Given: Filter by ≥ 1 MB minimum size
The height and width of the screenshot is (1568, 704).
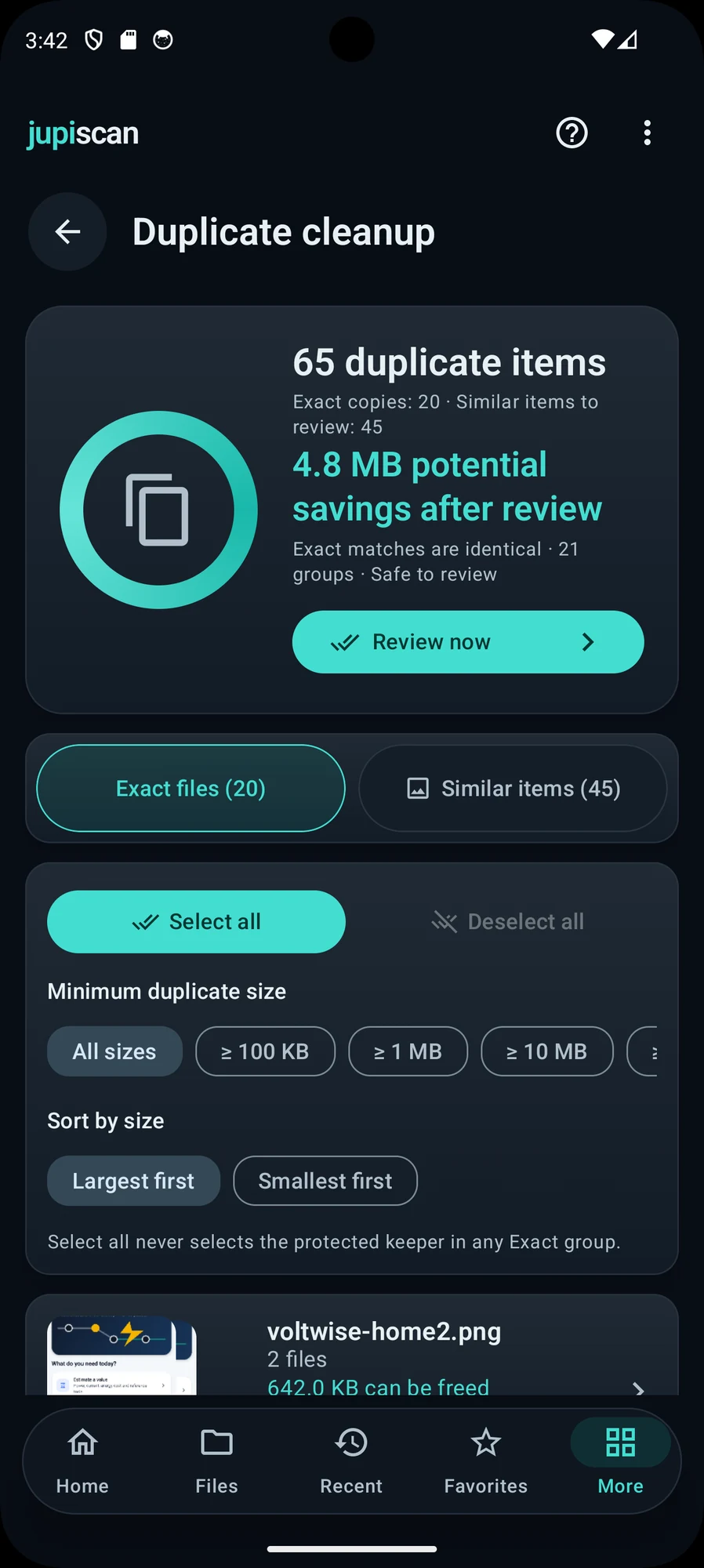Looking at the screenshot, I should pyautogui.click(x=408, y=1051).
